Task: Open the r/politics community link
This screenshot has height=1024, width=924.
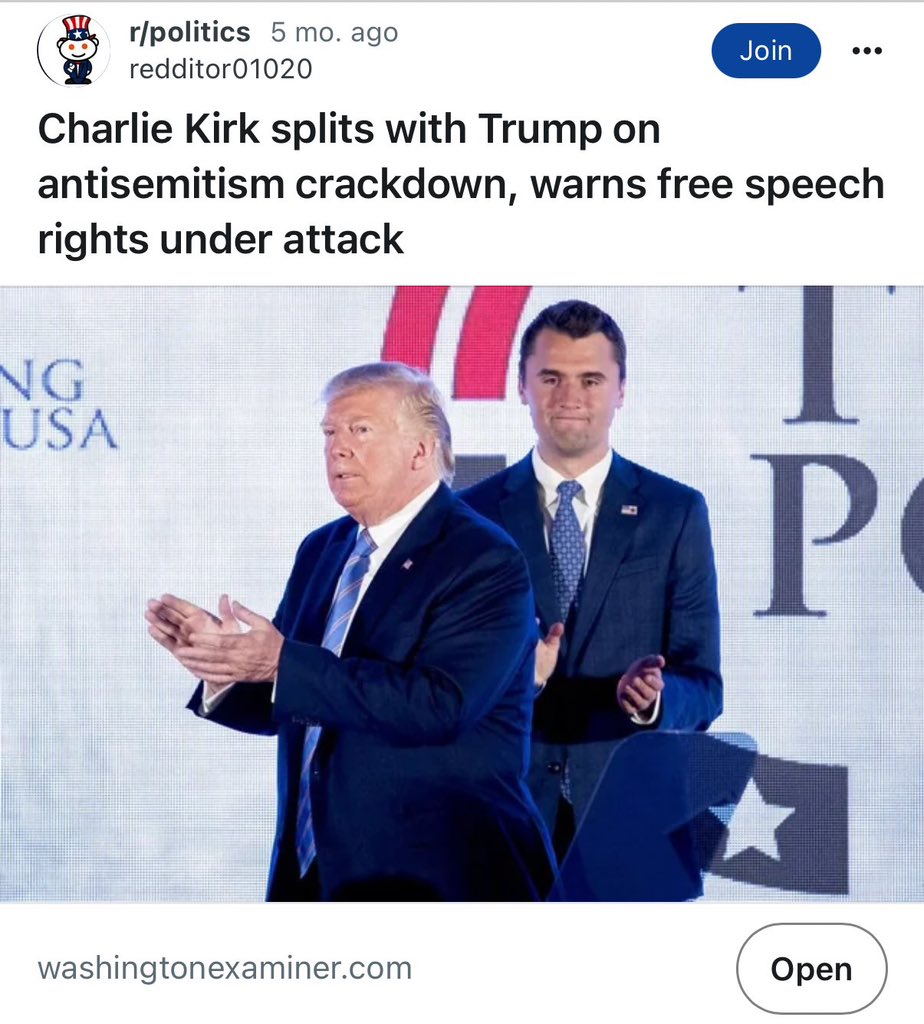Action: 189,32
